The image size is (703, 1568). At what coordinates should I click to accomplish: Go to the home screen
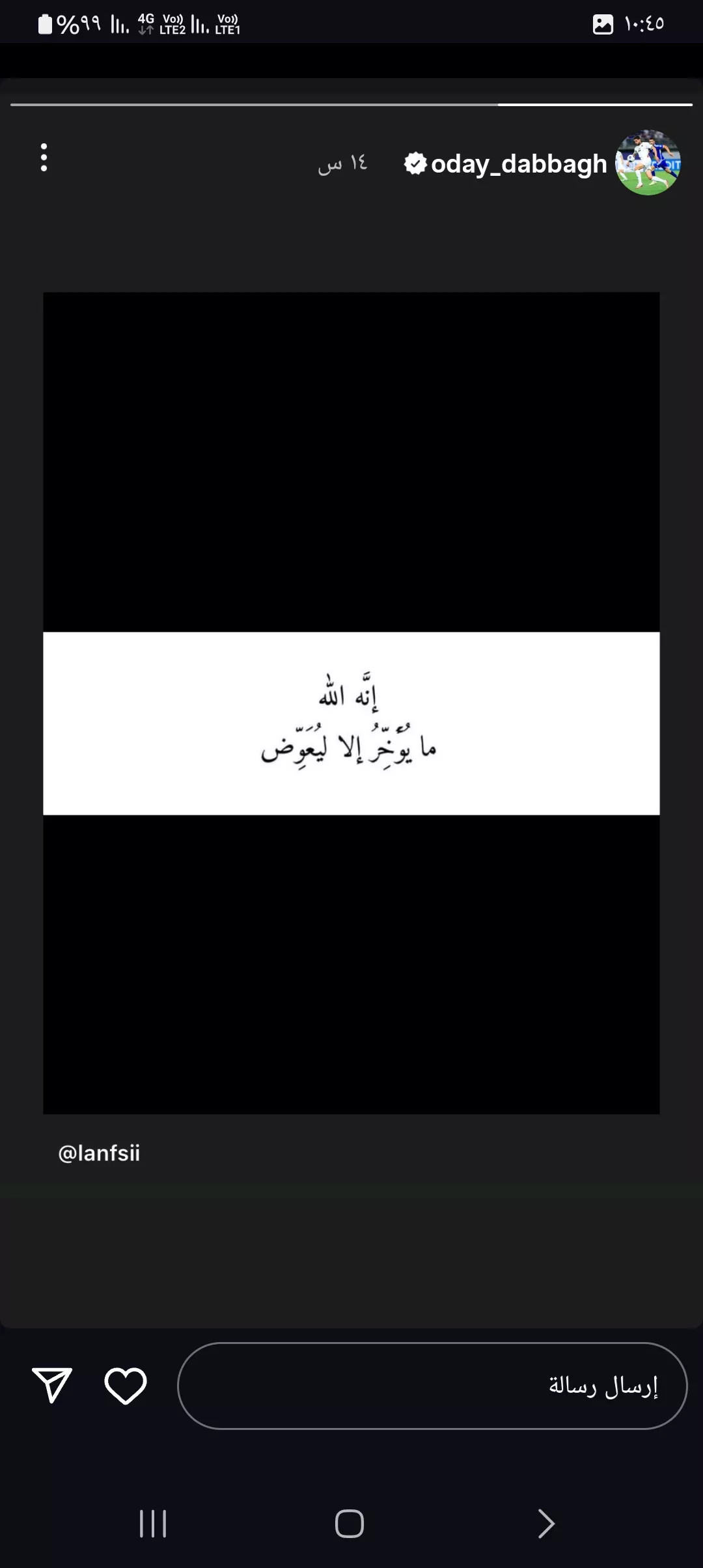click(x=350, y=1524)
